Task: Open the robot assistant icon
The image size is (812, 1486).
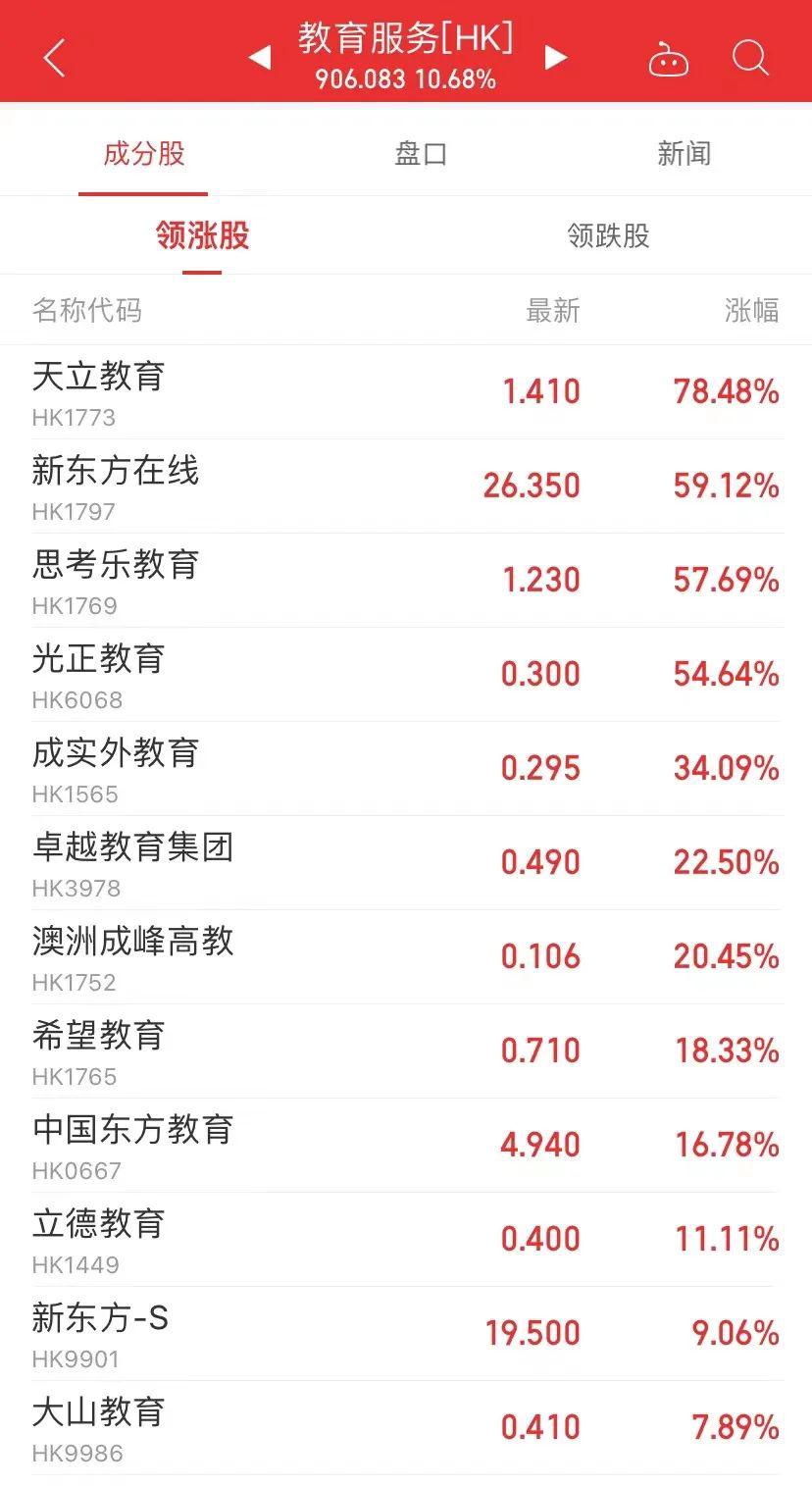Action: coord(668,60)
